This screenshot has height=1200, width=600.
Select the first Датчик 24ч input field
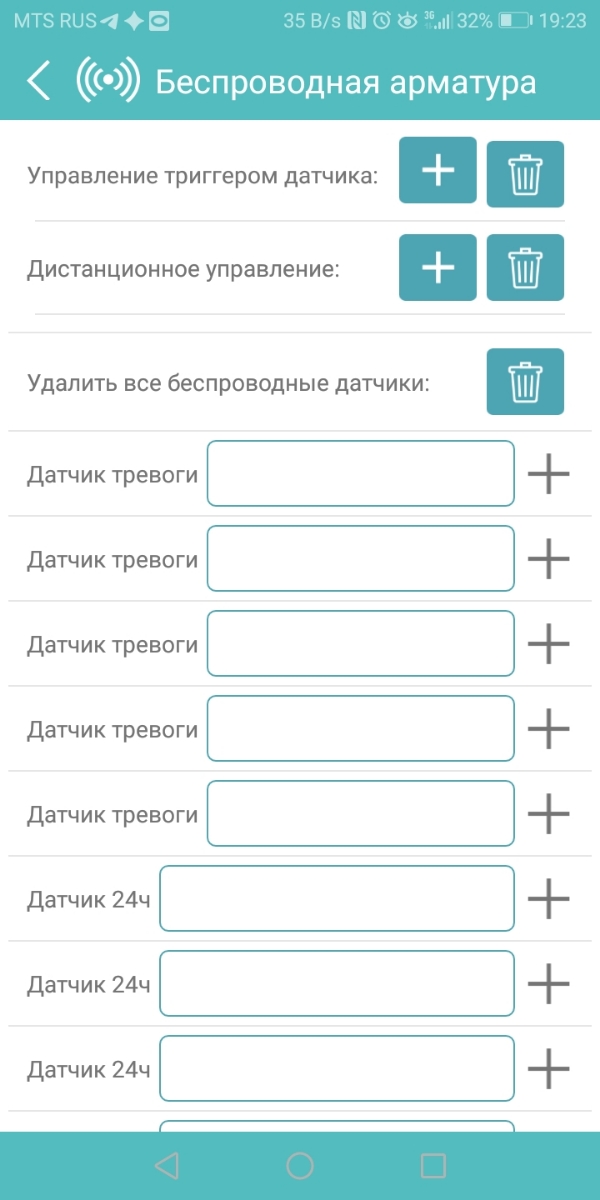337,899
